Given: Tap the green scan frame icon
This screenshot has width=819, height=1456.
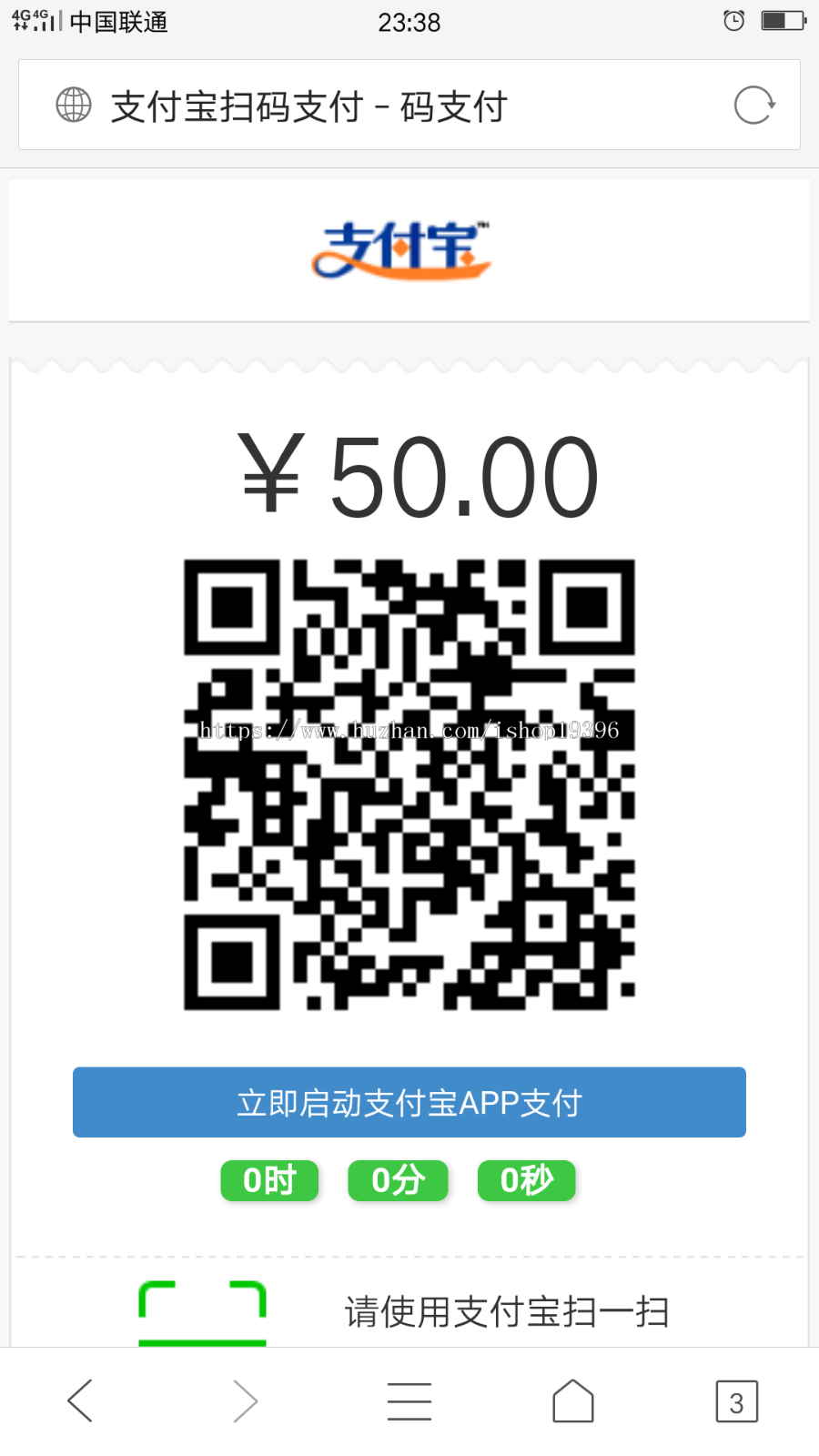Looking at the screenshot, I should click(x=202, y=1313).
